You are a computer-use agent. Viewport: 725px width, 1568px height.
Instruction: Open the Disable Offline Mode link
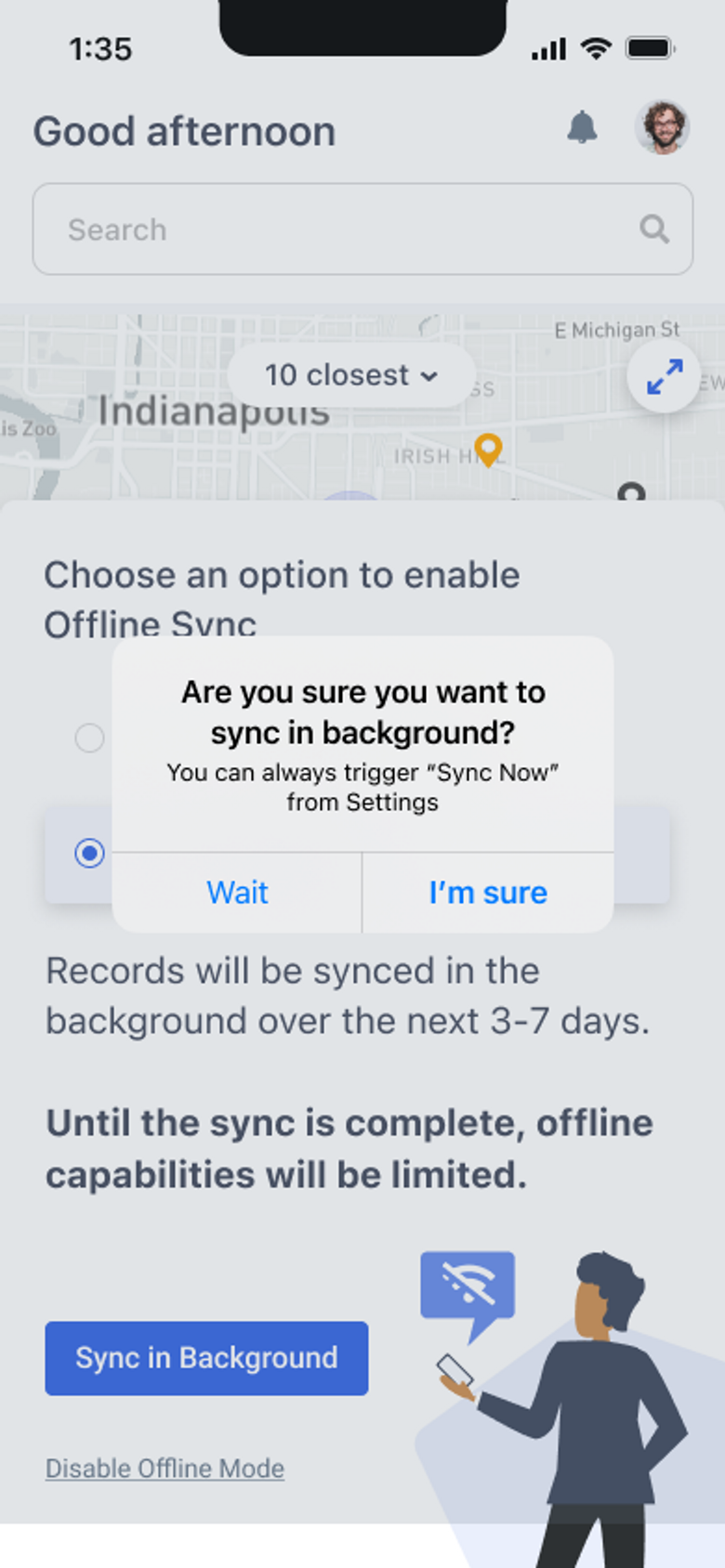[x=165, y=1469]
